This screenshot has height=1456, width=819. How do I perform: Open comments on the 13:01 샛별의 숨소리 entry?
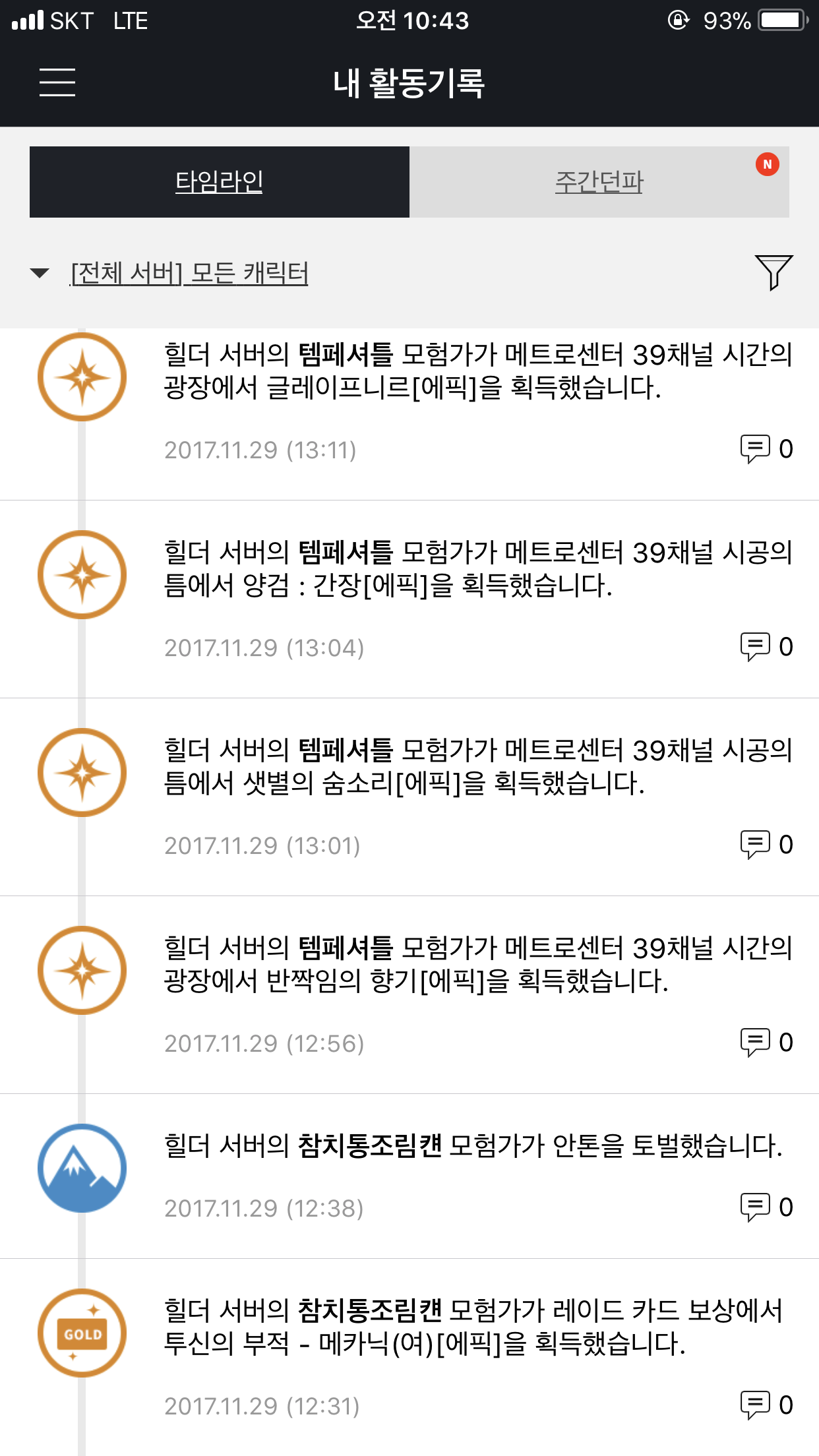click(x=765, y=845)
